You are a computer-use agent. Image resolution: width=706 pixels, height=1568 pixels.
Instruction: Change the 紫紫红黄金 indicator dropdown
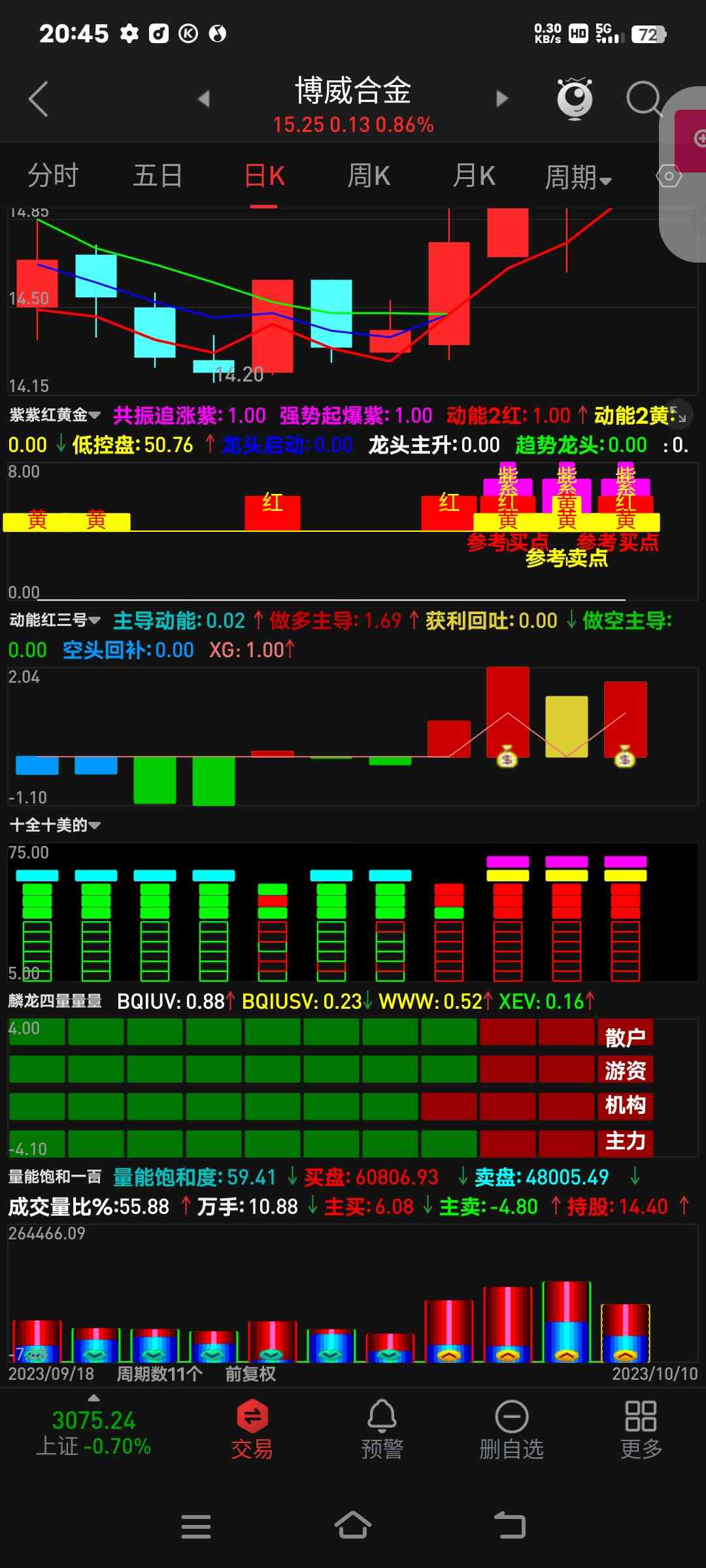[x=55, y=415]
